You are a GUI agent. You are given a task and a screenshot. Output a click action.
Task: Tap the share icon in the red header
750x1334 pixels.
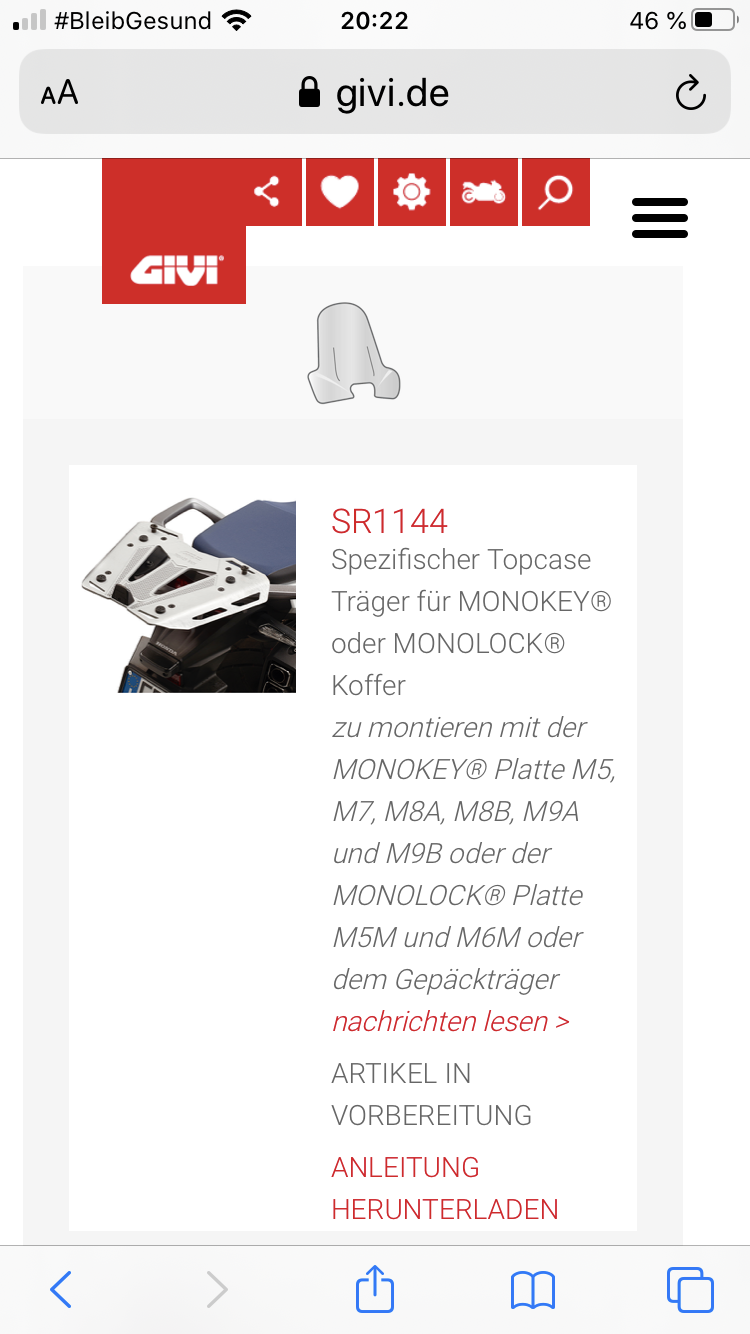pos(267,192)
